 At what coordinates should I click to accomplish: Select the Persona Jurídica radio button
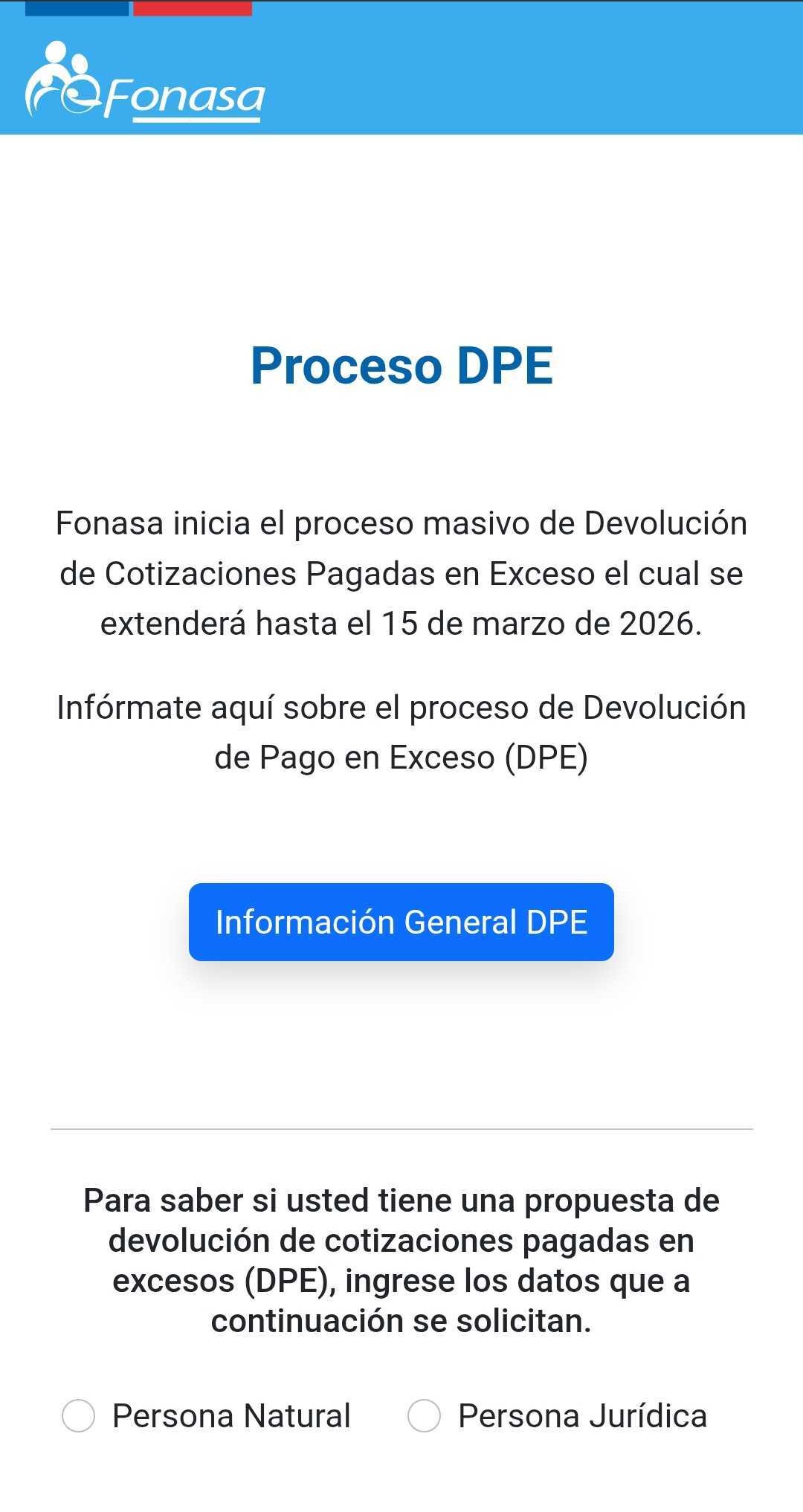coord(425,1415)
